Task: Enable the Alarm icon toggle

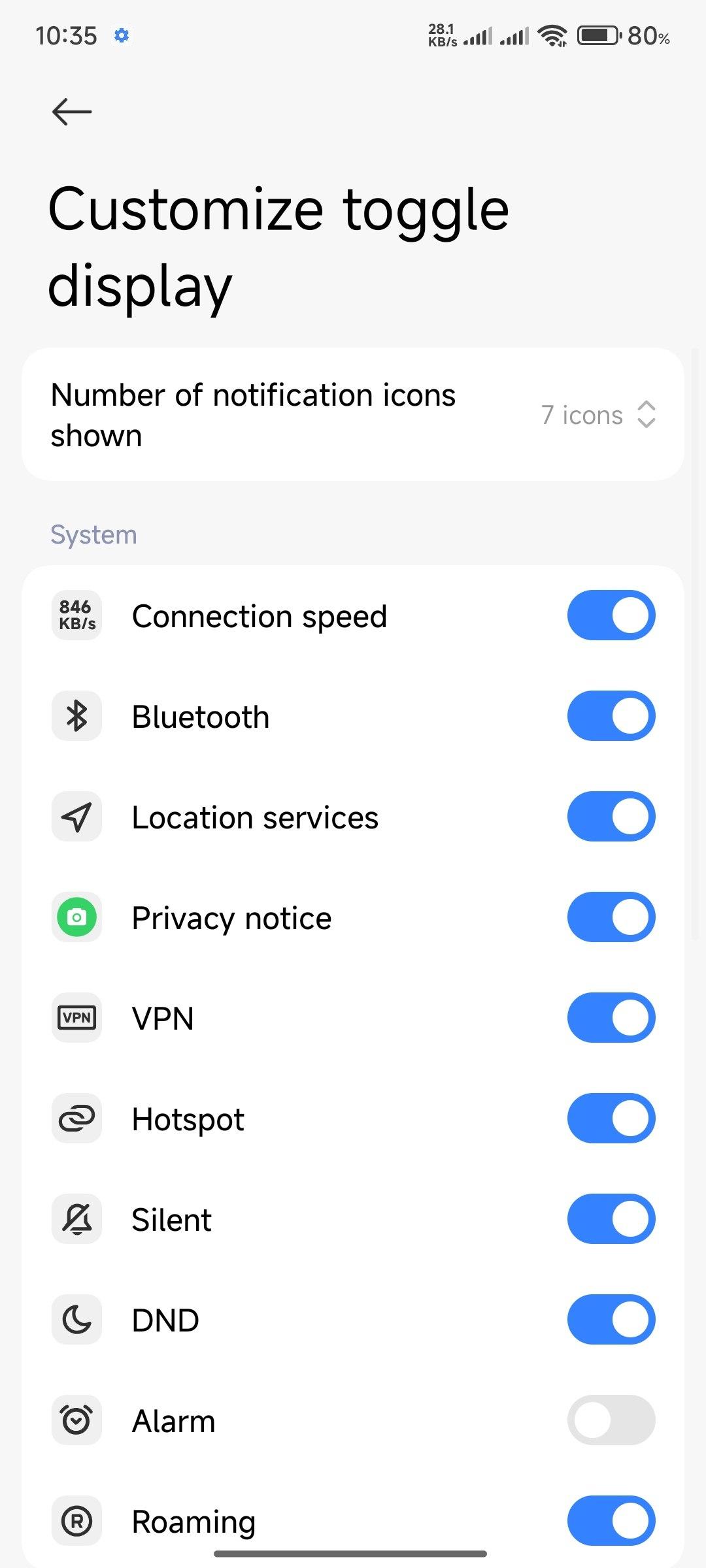Action: [x=611, y=1420]
